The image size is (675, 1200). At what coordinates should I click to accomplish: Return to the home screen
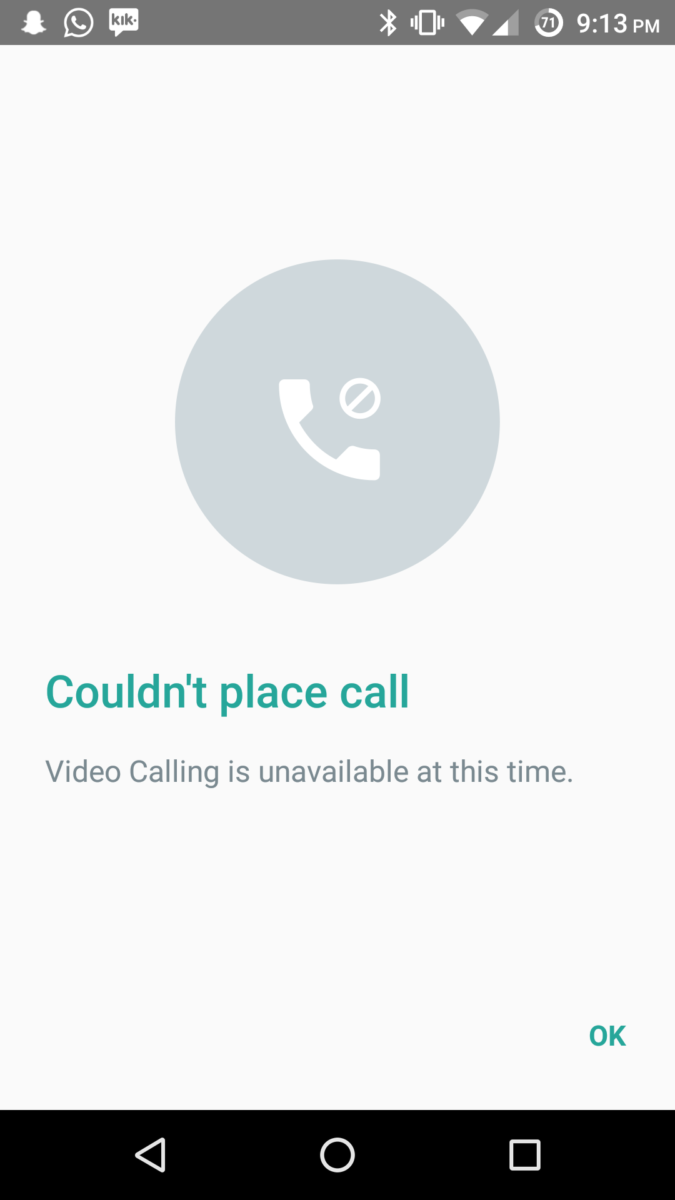[337, 1155]
